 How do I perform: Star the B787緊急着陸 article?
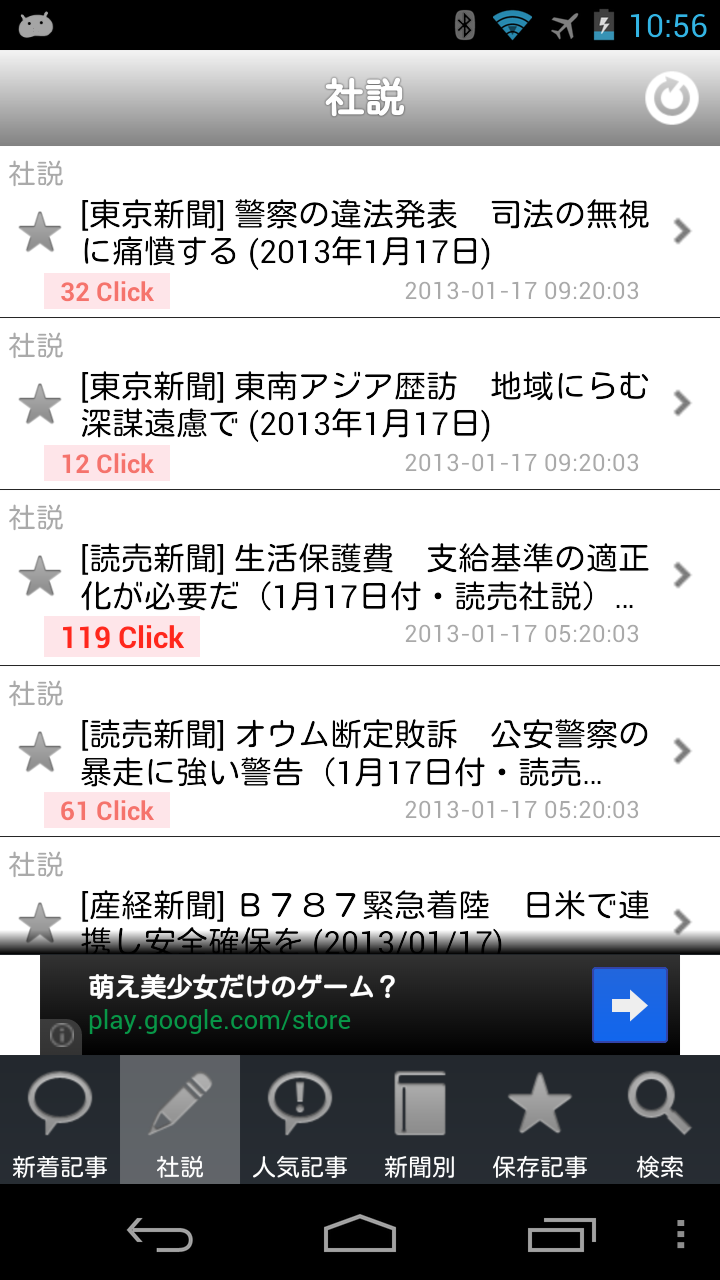coord(40,922)
